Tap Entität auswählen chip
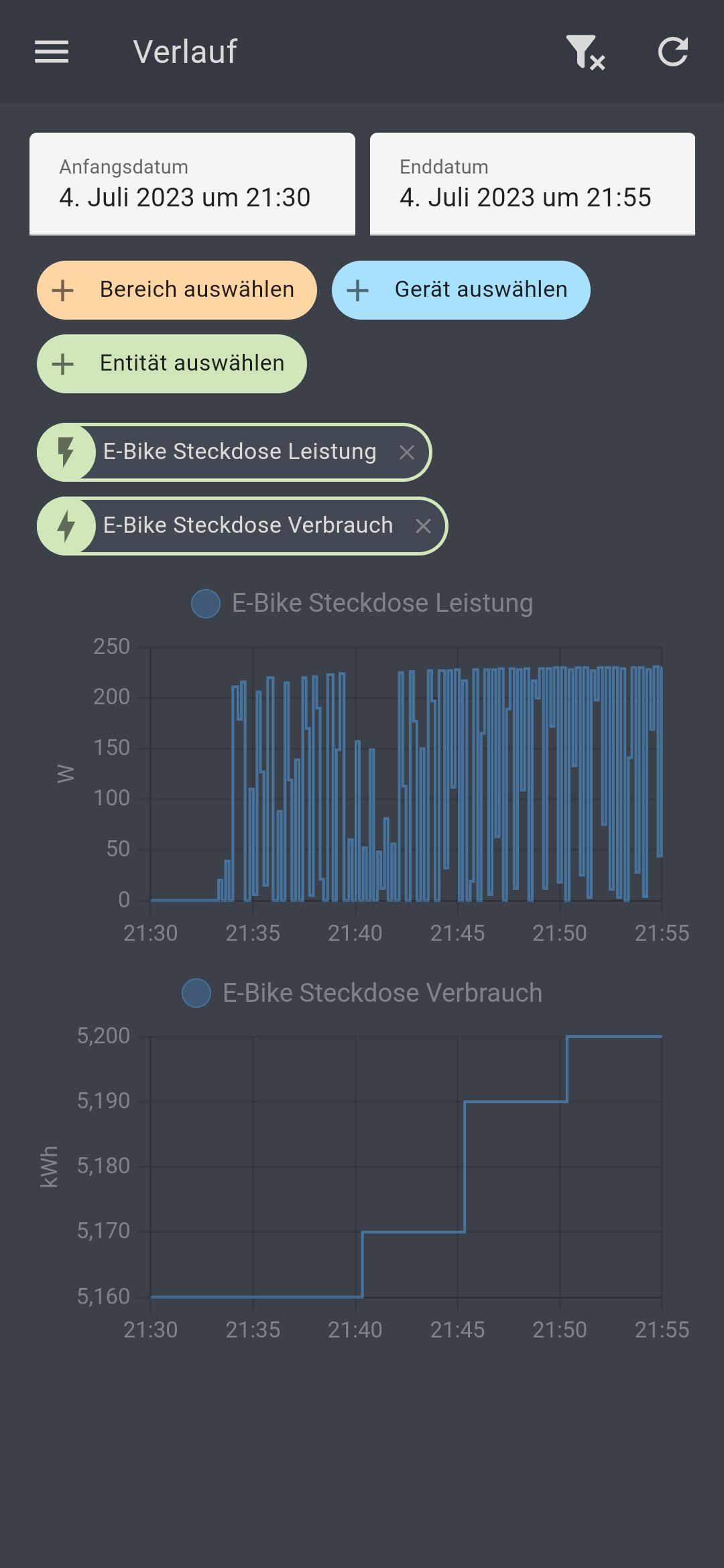Image resolution: width=724 pixels, height=1568 pixels. pos(172,363)
